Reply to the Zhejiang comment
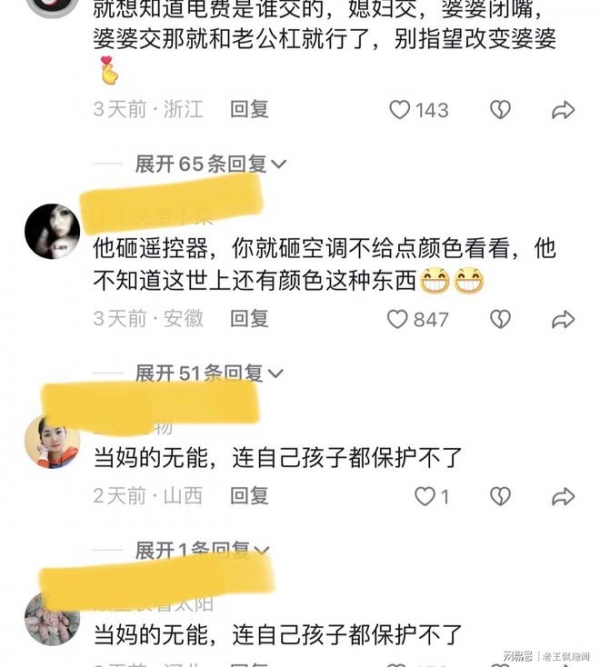Image resolution: width=600 pixels, height=667 pixels. [x=249, y=110]
